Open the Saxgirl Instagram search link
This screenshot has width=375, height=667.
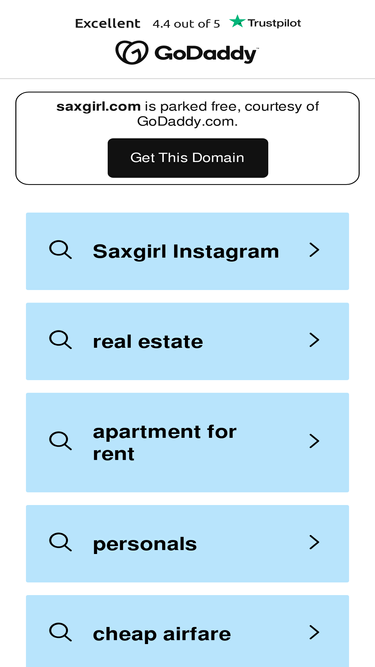[x=188, y=251]
